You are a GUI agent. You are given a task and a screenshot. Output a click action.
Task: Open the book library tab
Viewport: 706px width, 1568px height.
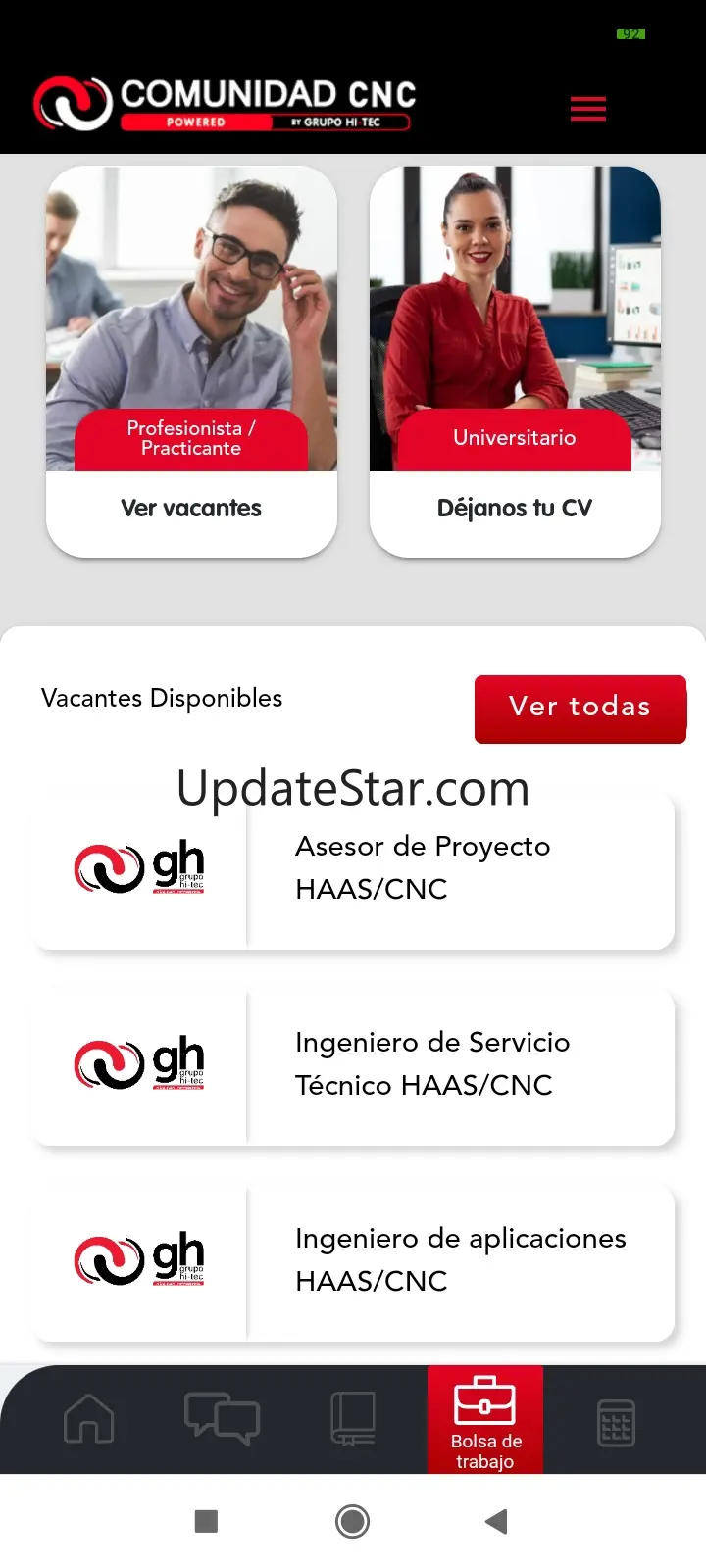353,1418
